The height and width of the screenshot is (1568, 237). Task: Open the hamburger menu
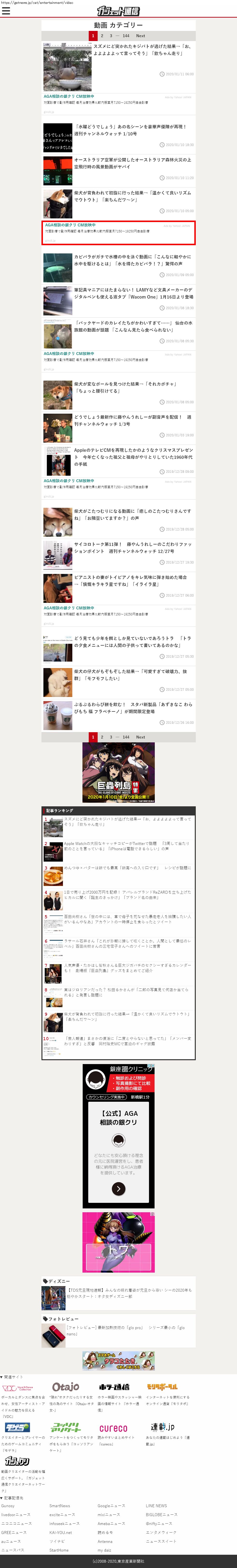(6, 10)
